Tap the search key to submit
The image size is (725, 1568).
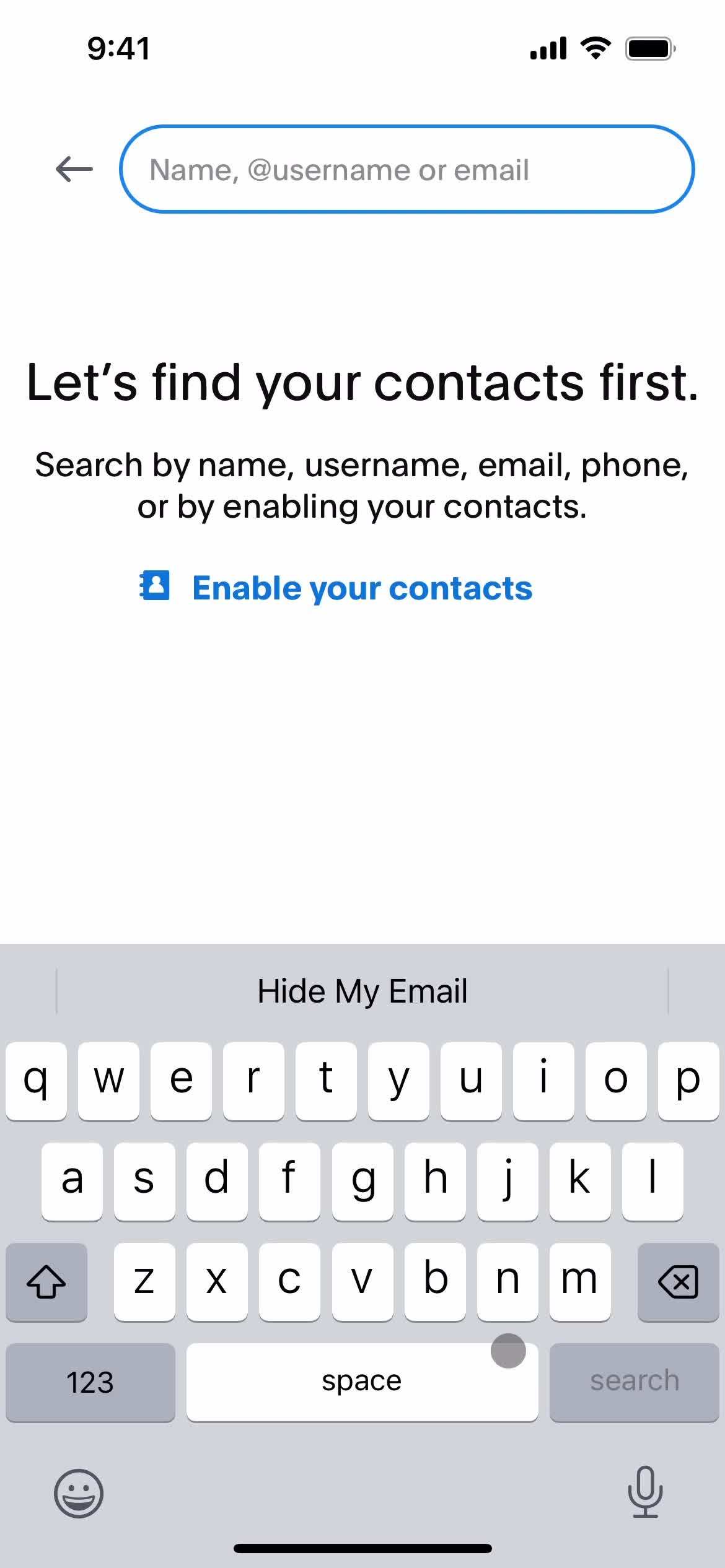click(634, 1382)
